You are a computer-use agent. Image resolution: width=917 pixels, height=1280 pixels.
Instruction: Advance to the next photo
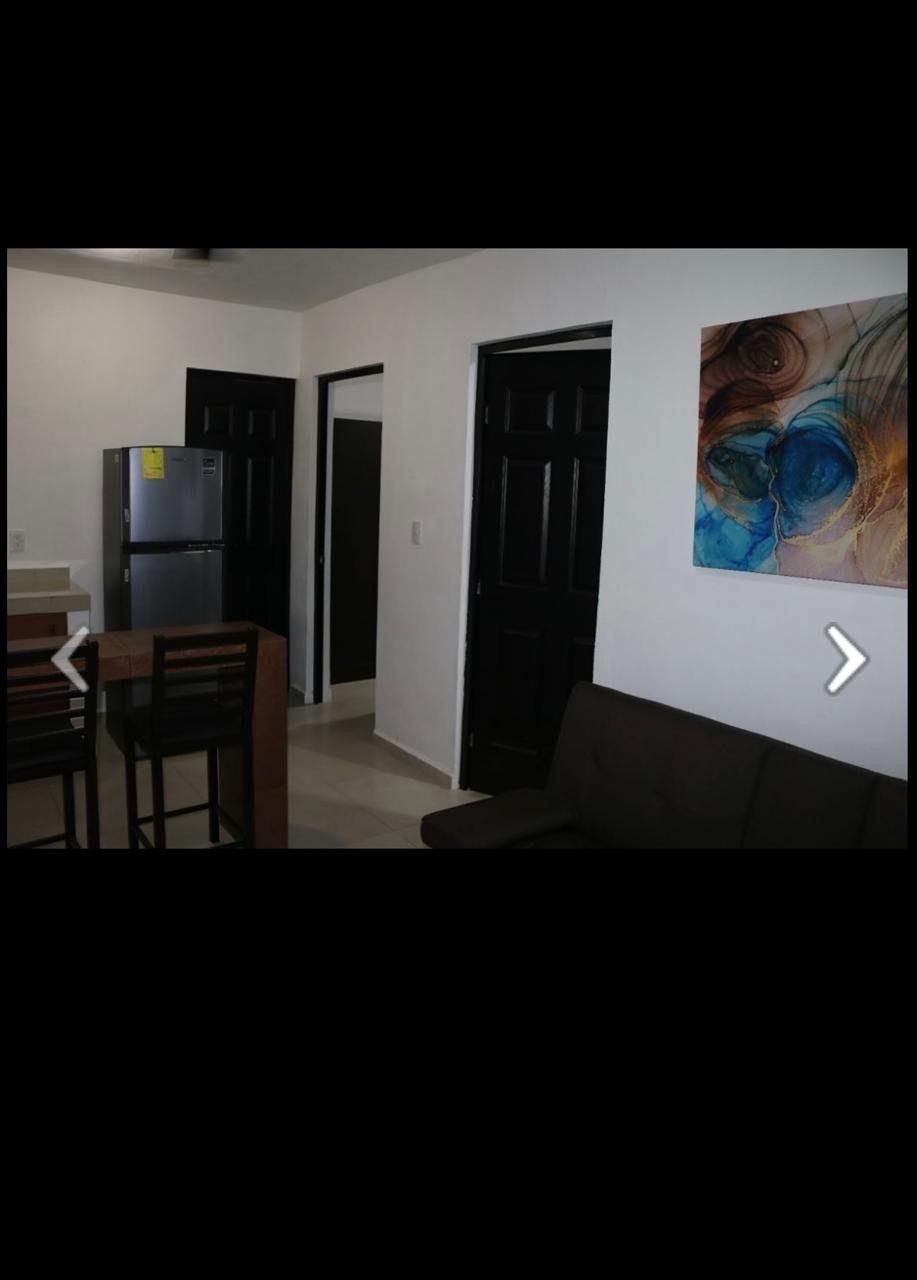point(845,658)
